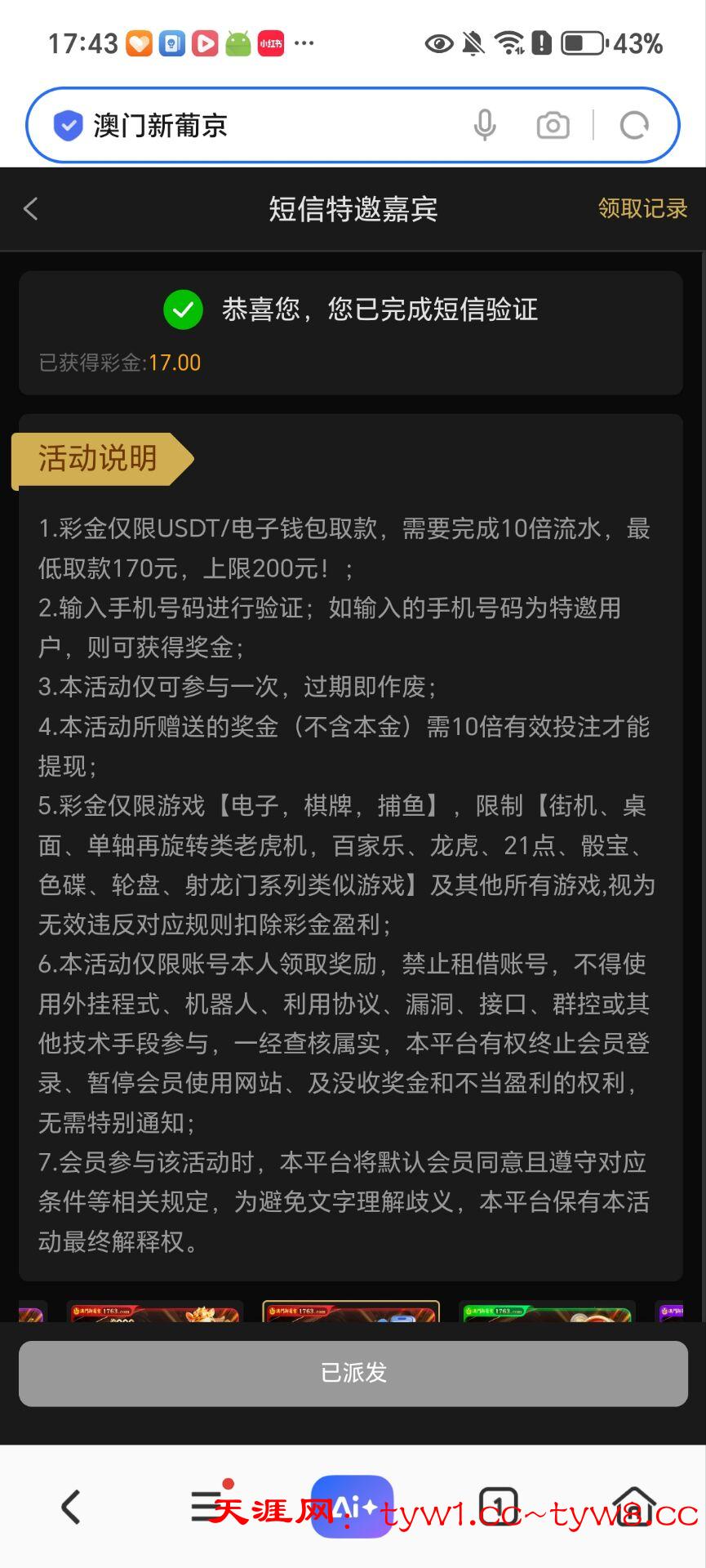Go back from the 短信特邀嘉宾 page
This screenshot has height=1568, width=706.
pyautogui.click(x=31, y=209)
